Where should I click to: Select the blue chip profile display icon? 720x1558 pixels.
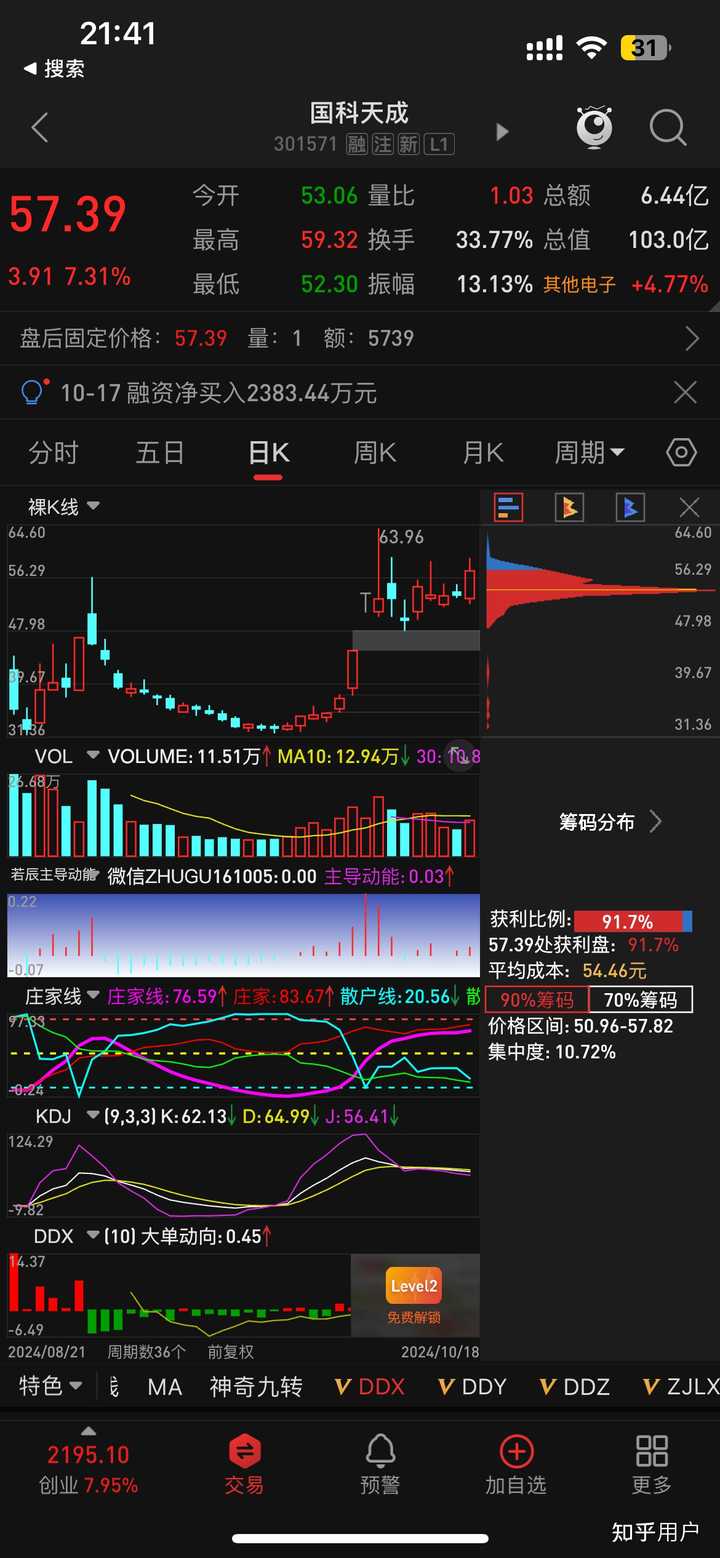[x=629, y=507]
